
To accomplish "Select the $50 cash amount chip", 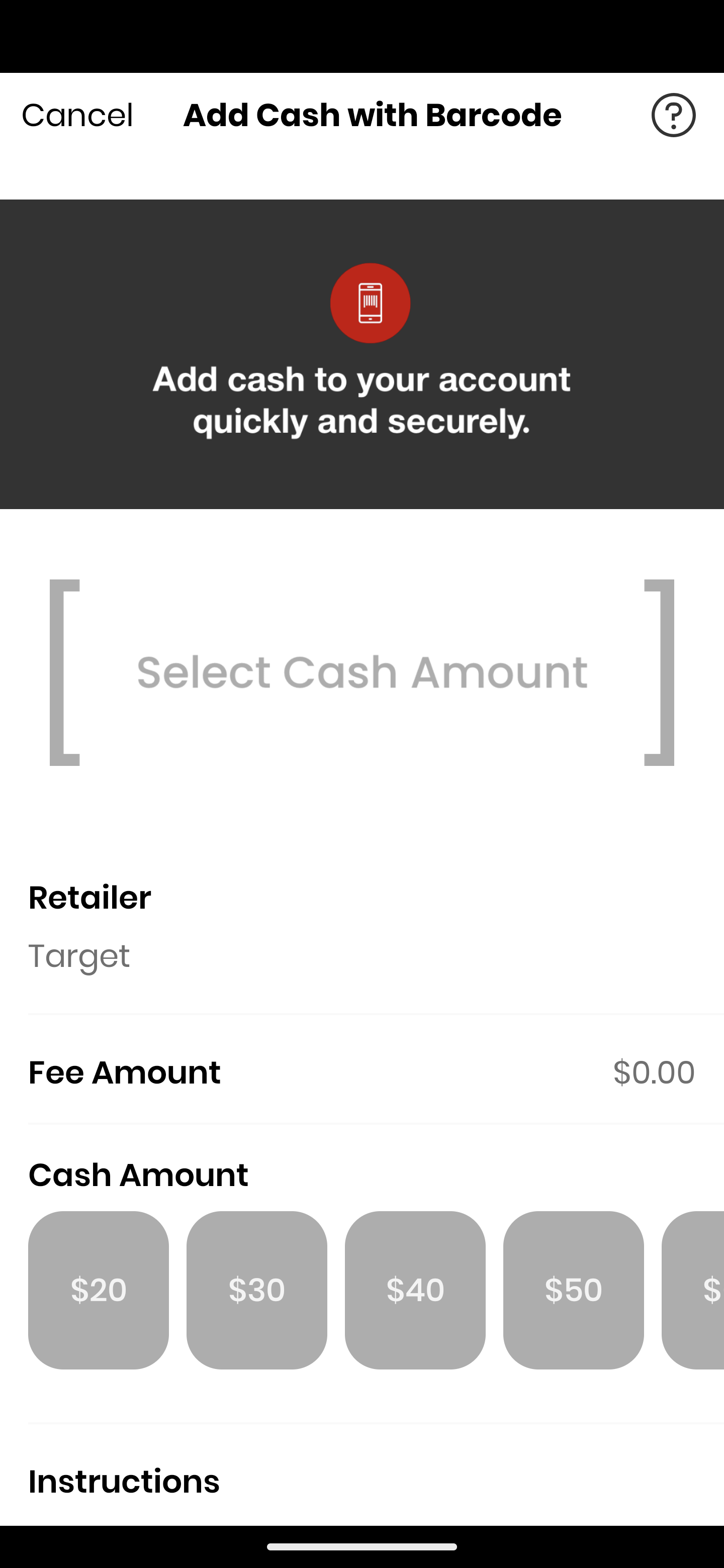I will (x=573, y=1290).
